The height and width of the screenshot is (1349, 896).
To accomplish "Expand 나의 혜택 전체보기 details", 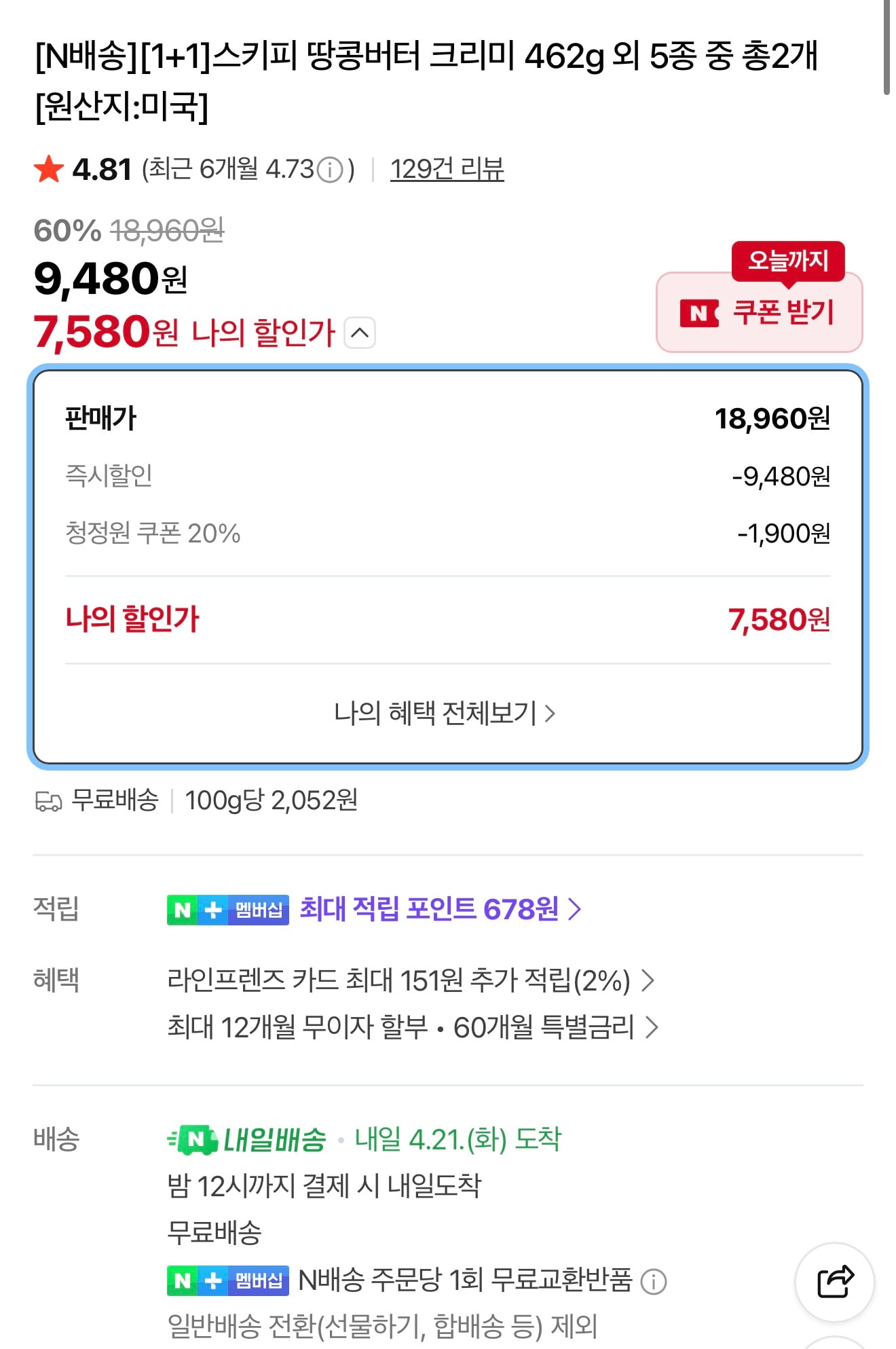I will [x=444, y=714].
